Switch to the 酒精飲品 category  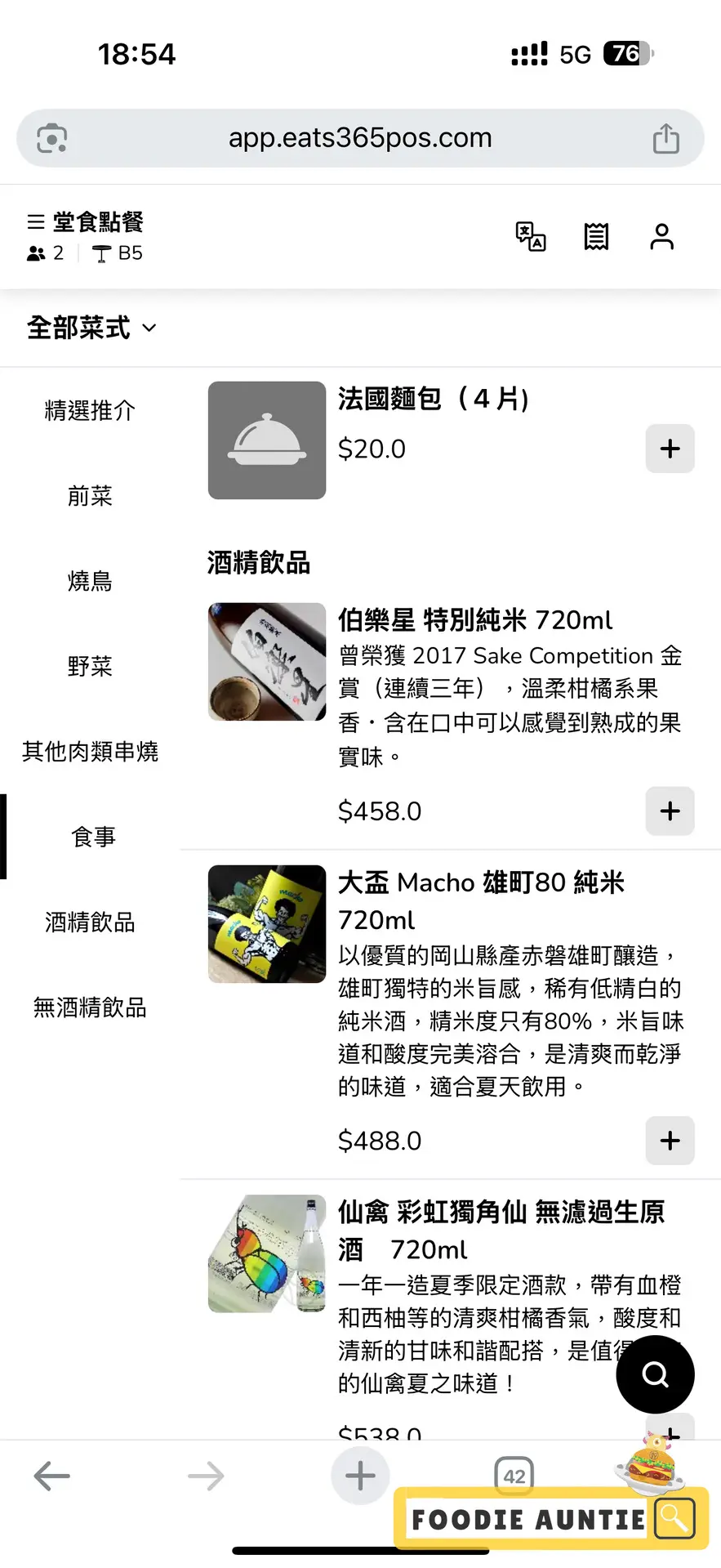[90, 922]
